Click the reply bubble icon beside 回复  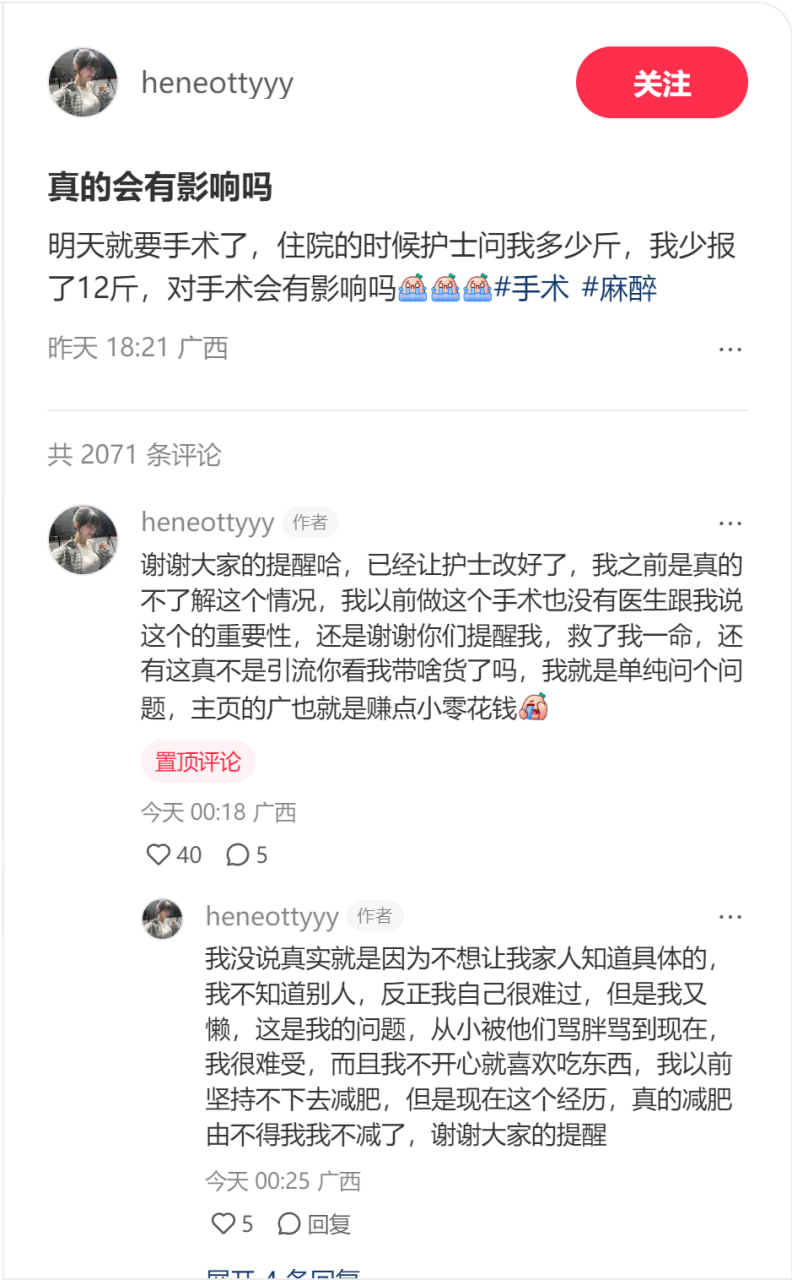tap(288, 1223)
